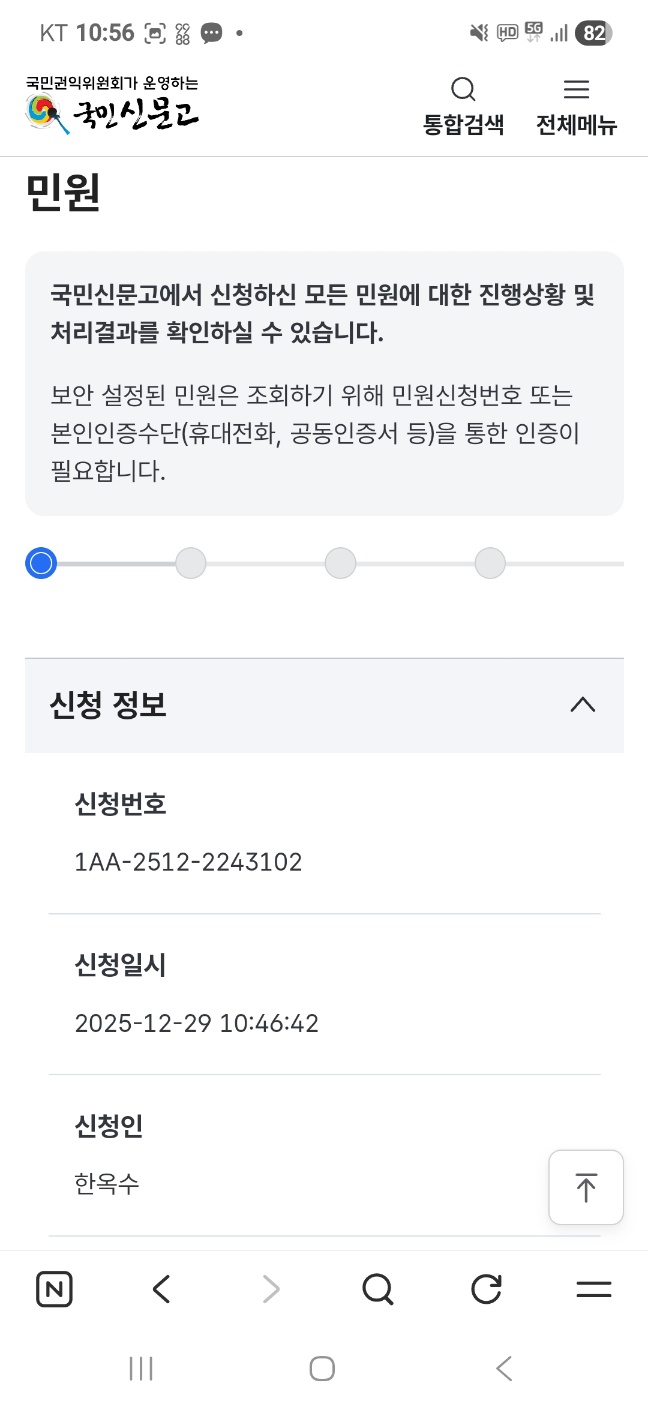Screen dimensions: 648x1404
Task: Collapse the 신청 정보 section
Action: (582, 705)
